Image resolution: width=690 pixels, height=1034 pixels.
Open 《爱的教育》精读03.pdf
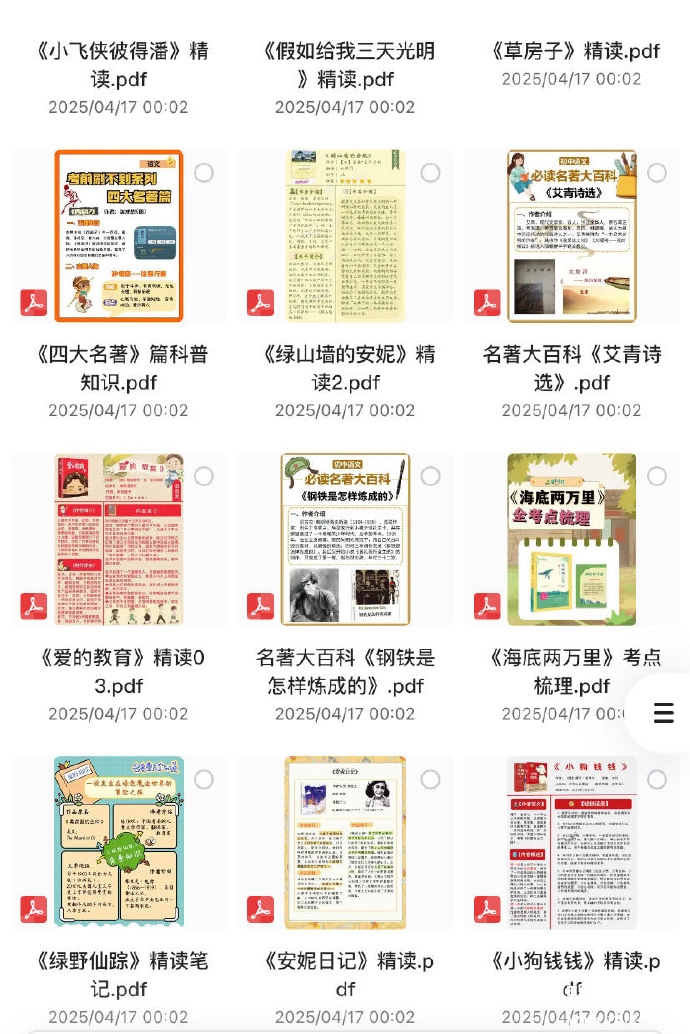tap(118, 540)
